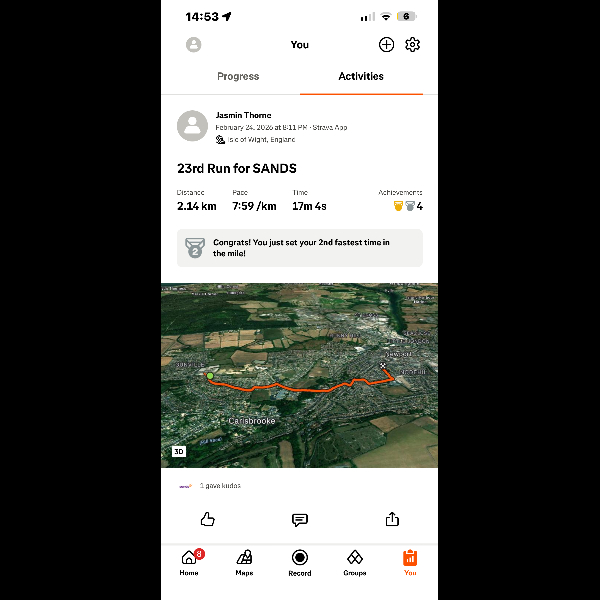Image resolution: width=600 pixels, height=600 pixels.
Task: Give kudos with the thumbs up
Action: (x=208, y=519)
